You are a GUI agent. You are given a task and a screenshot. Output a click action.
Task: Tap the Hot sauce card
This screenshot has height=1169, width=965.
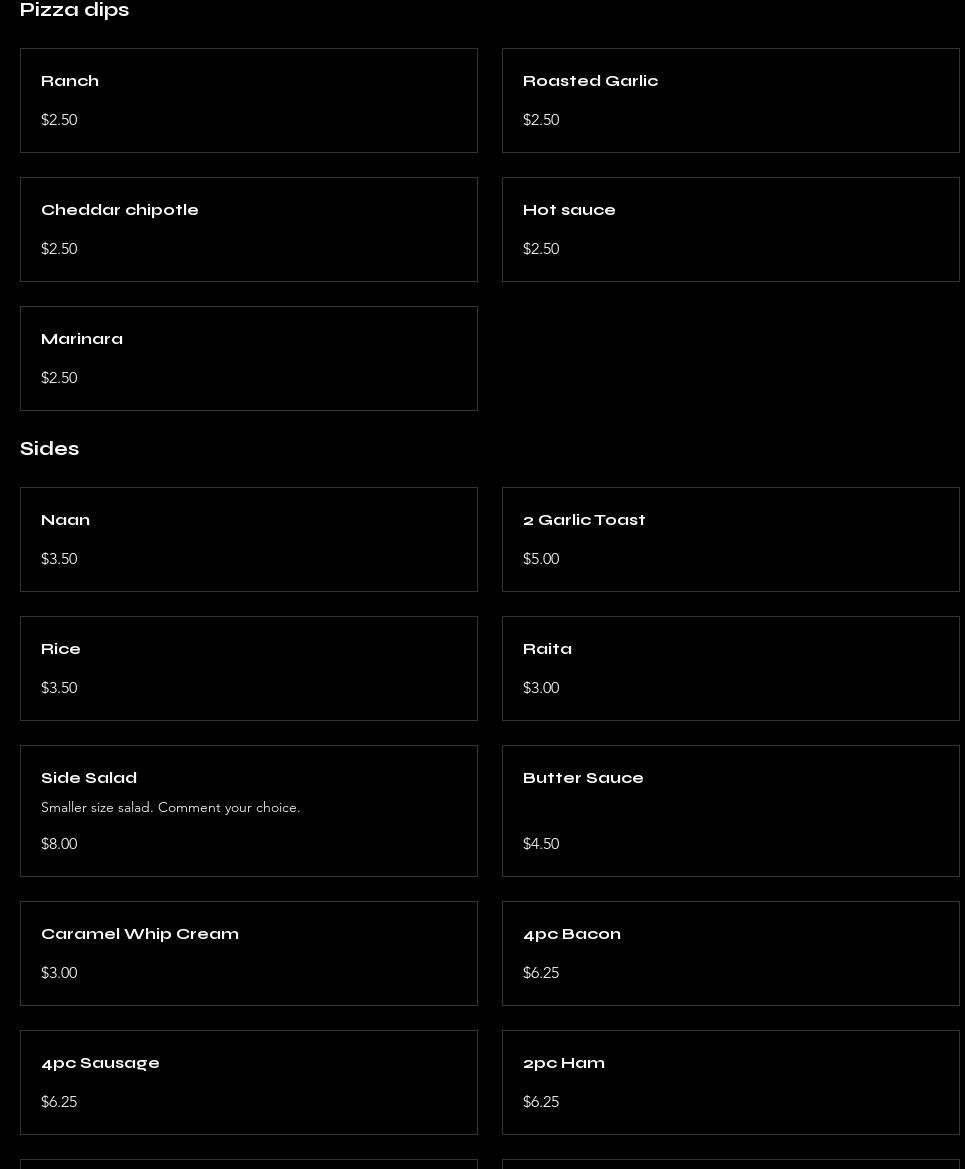tap(730, 229)
